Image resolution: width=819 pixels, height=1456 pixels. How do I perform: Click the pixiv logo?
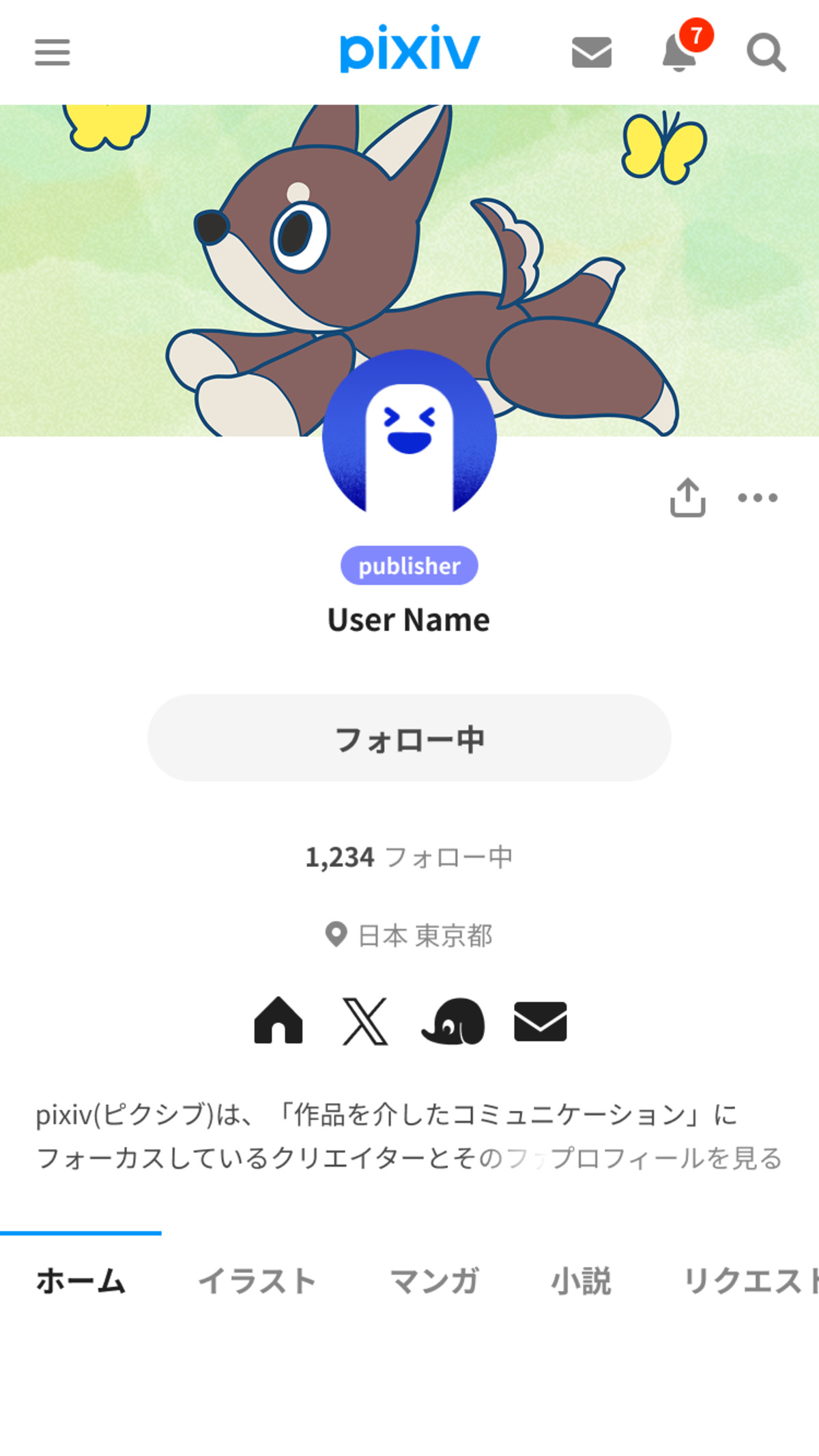409,49
